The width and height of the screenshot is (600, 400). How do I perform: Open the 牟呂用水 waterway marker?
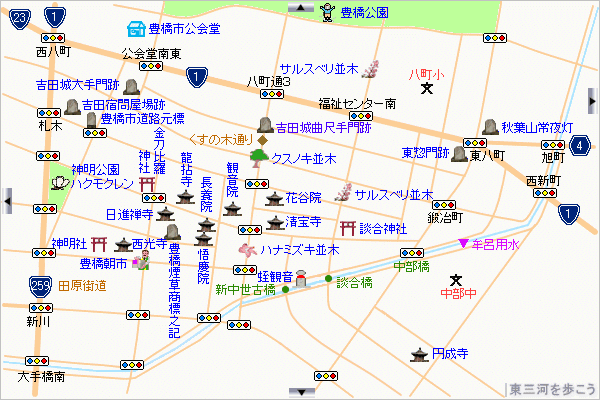coord(463,242)
